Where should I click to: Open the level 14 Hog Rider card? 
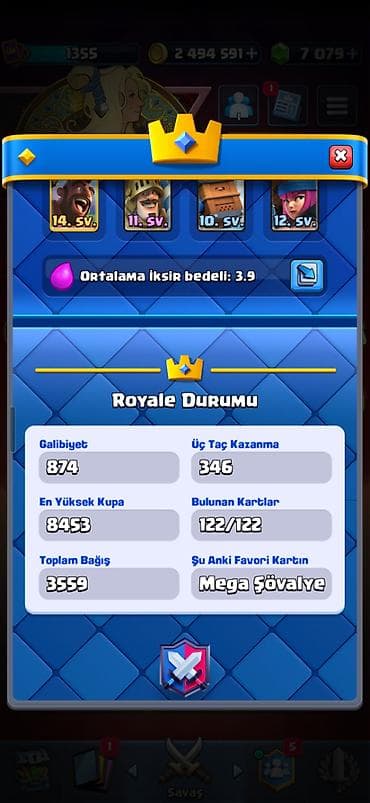[x=74, y=205]
